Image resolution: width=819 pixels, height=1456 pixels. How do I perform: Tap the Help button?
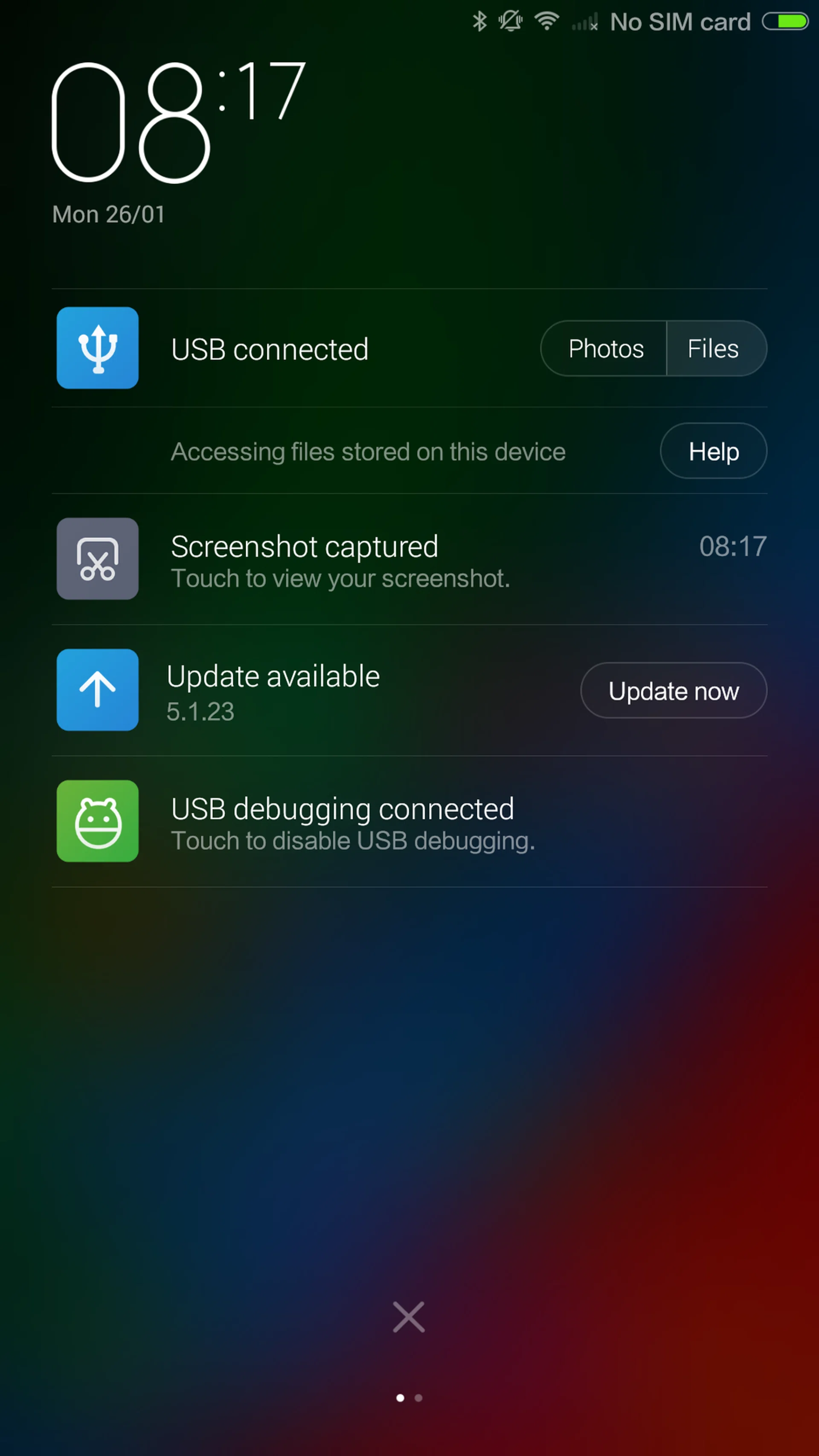point(713,451)
